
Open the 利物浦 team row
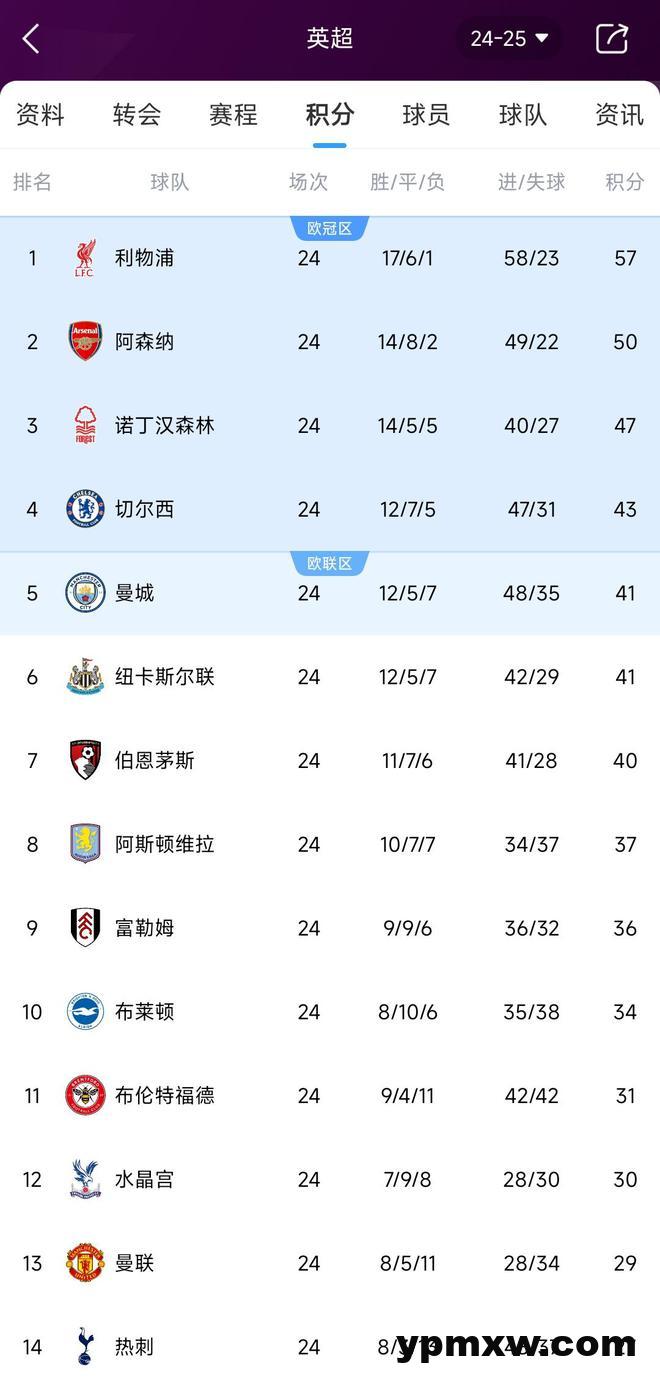(x=330, y=258)
